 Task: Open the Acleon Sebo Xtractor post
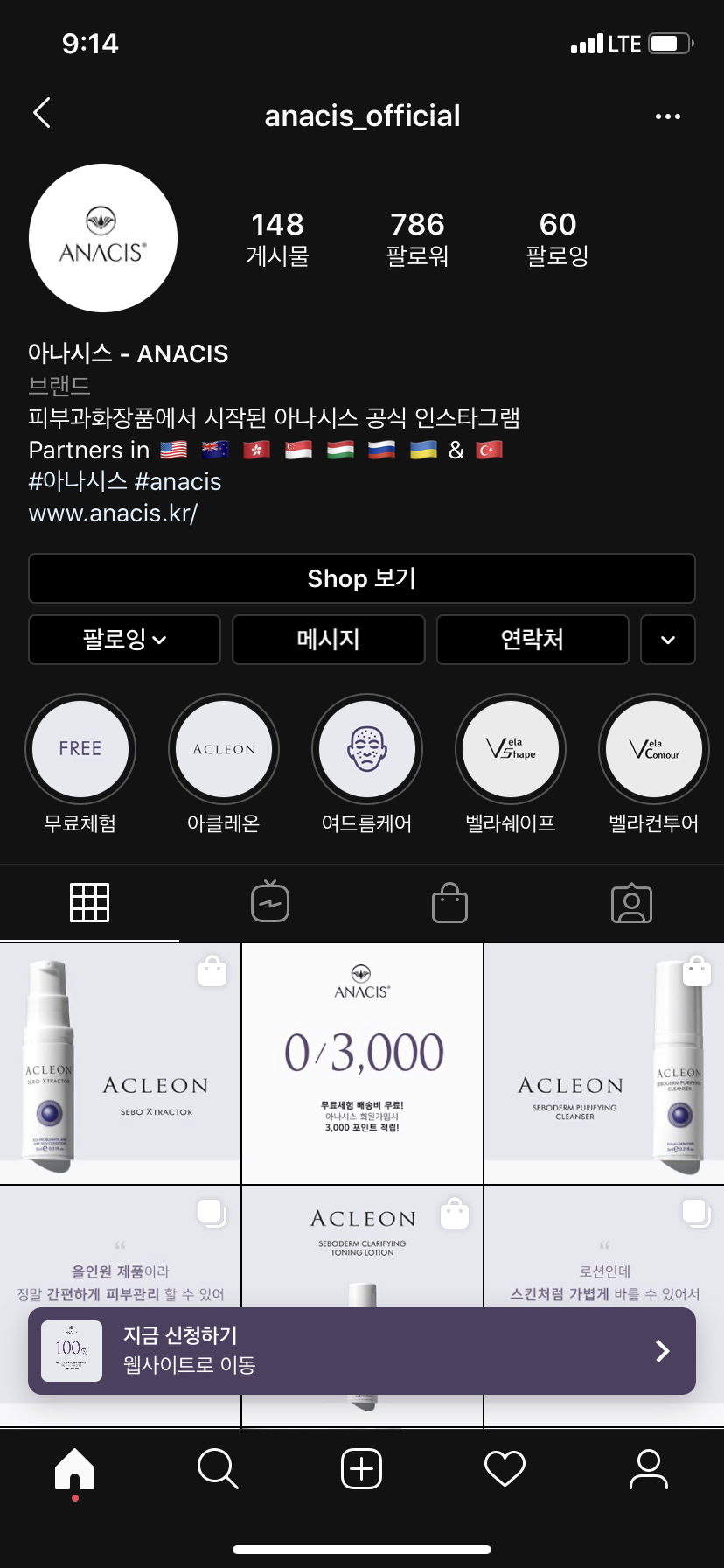click(x=120, y=1063)
